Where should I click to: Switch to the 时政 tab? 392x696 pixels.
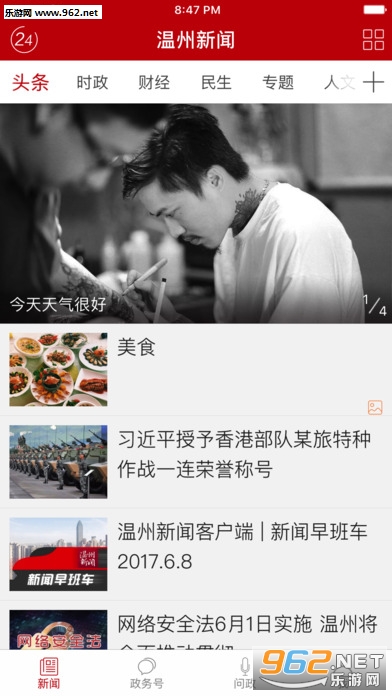pos(92,83)
